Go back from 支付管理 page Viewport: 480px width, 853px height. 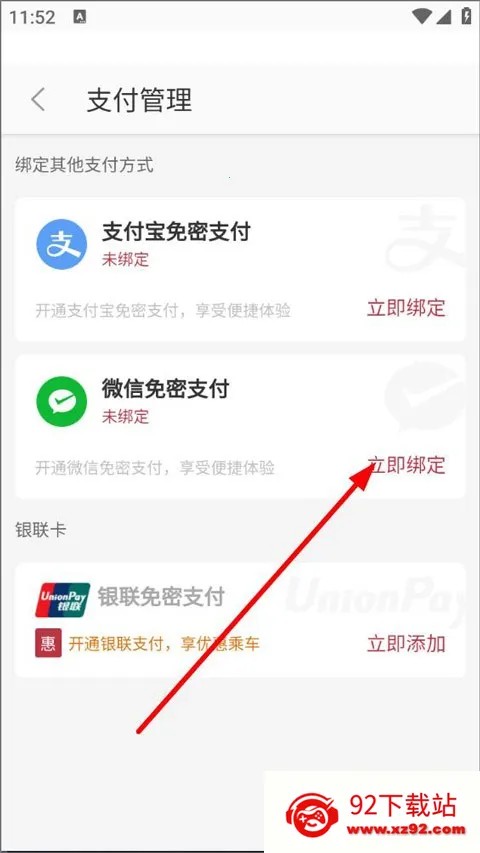pos(38,101)
